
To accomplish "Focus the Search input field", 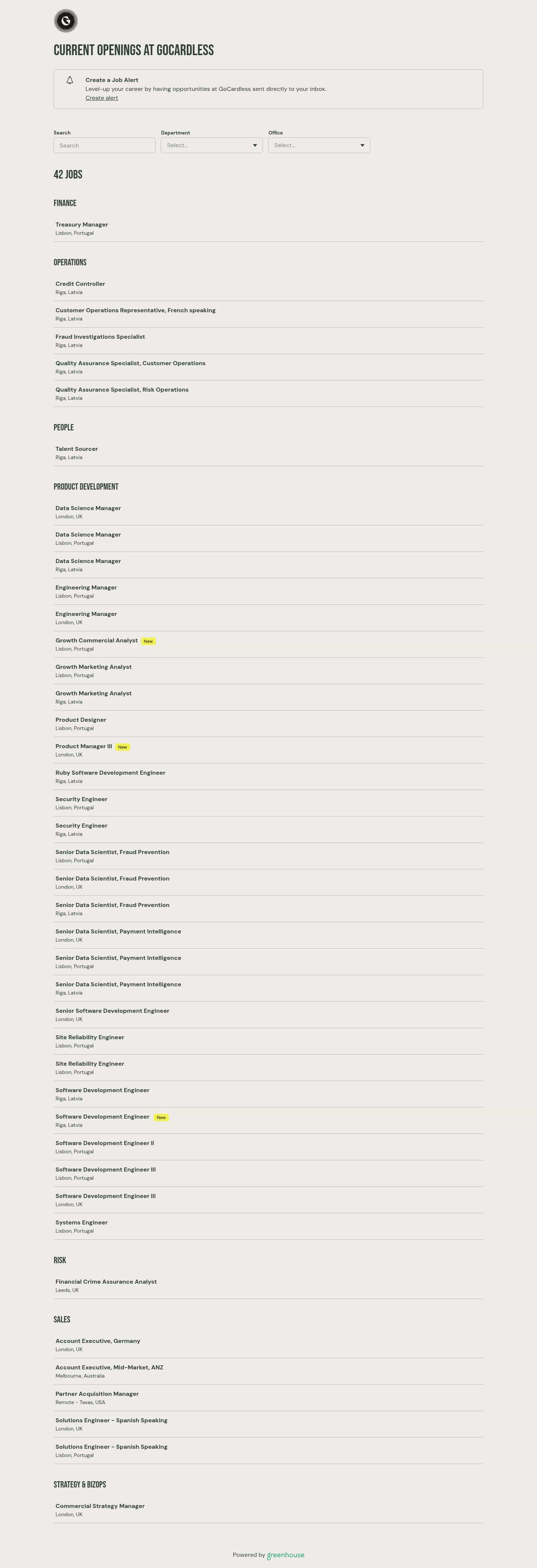I will tap(104, 145).
